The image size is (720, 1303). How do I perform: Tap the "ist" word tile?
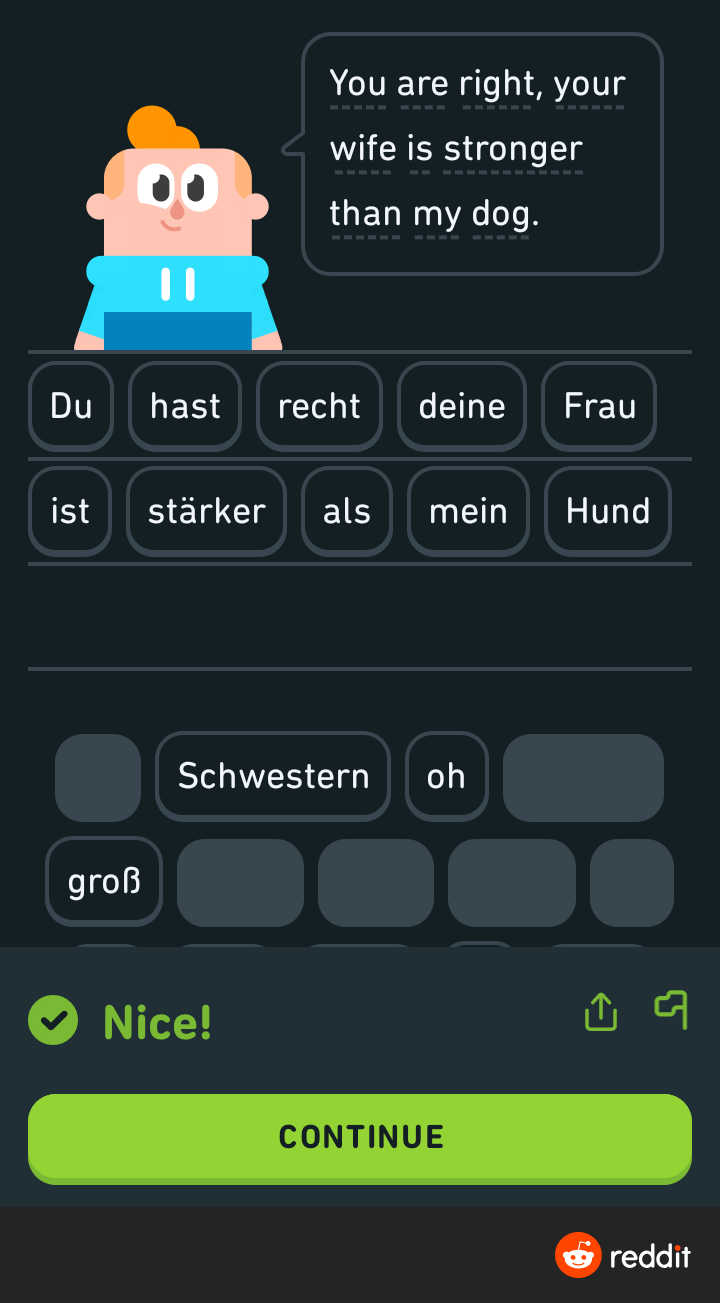pos(70,512)
